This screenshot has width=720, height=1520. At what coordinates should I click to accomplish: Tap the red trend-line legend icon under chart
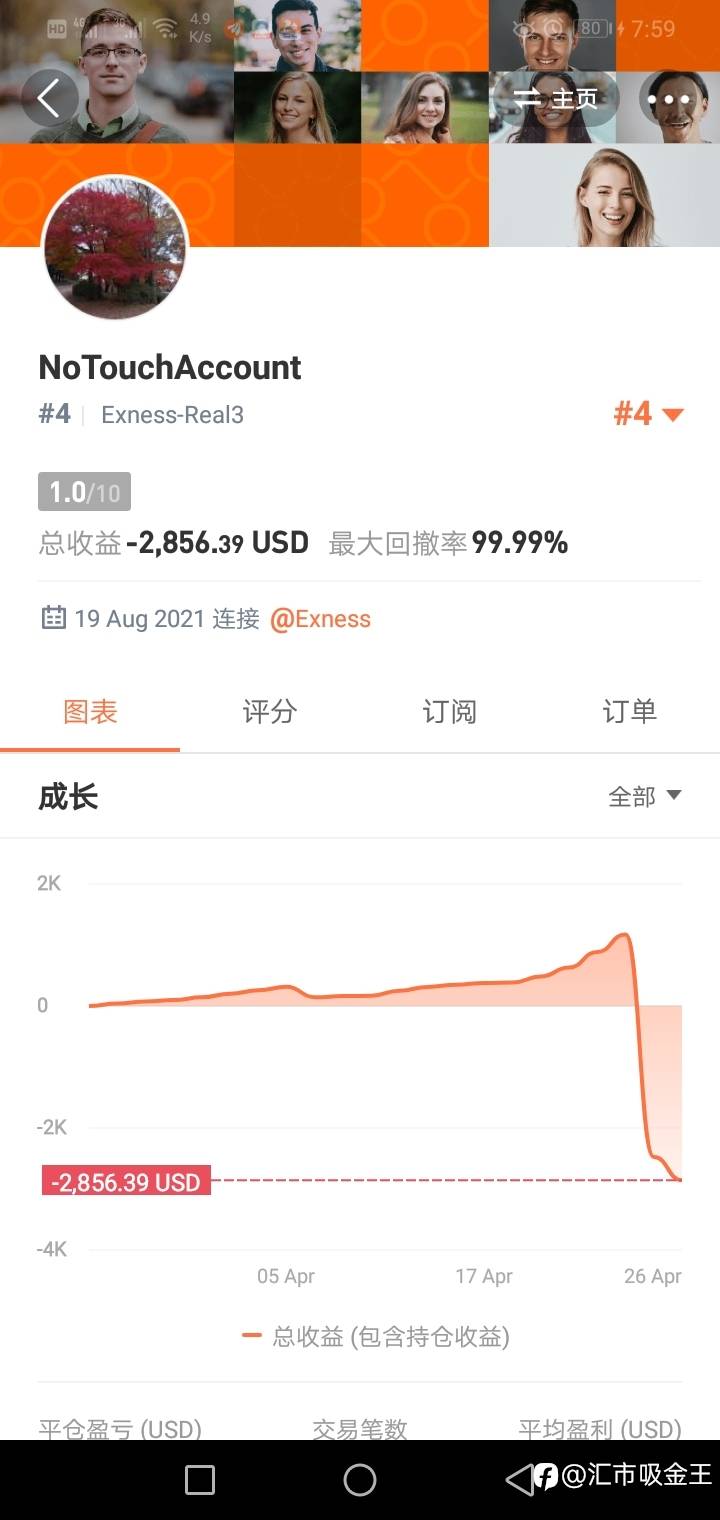tap(252, 1336)
